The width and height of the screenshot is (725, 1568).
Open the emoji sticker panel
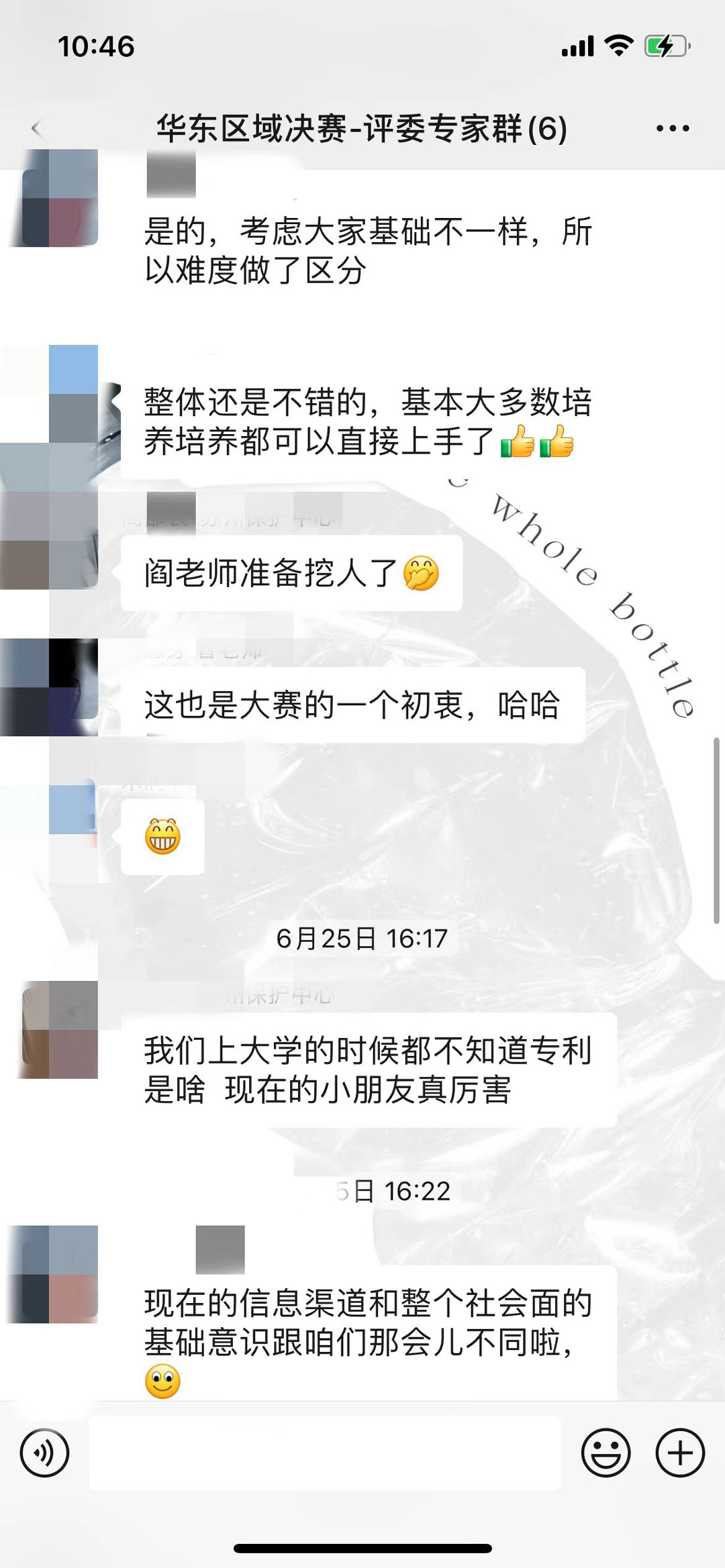[606, 1453]
